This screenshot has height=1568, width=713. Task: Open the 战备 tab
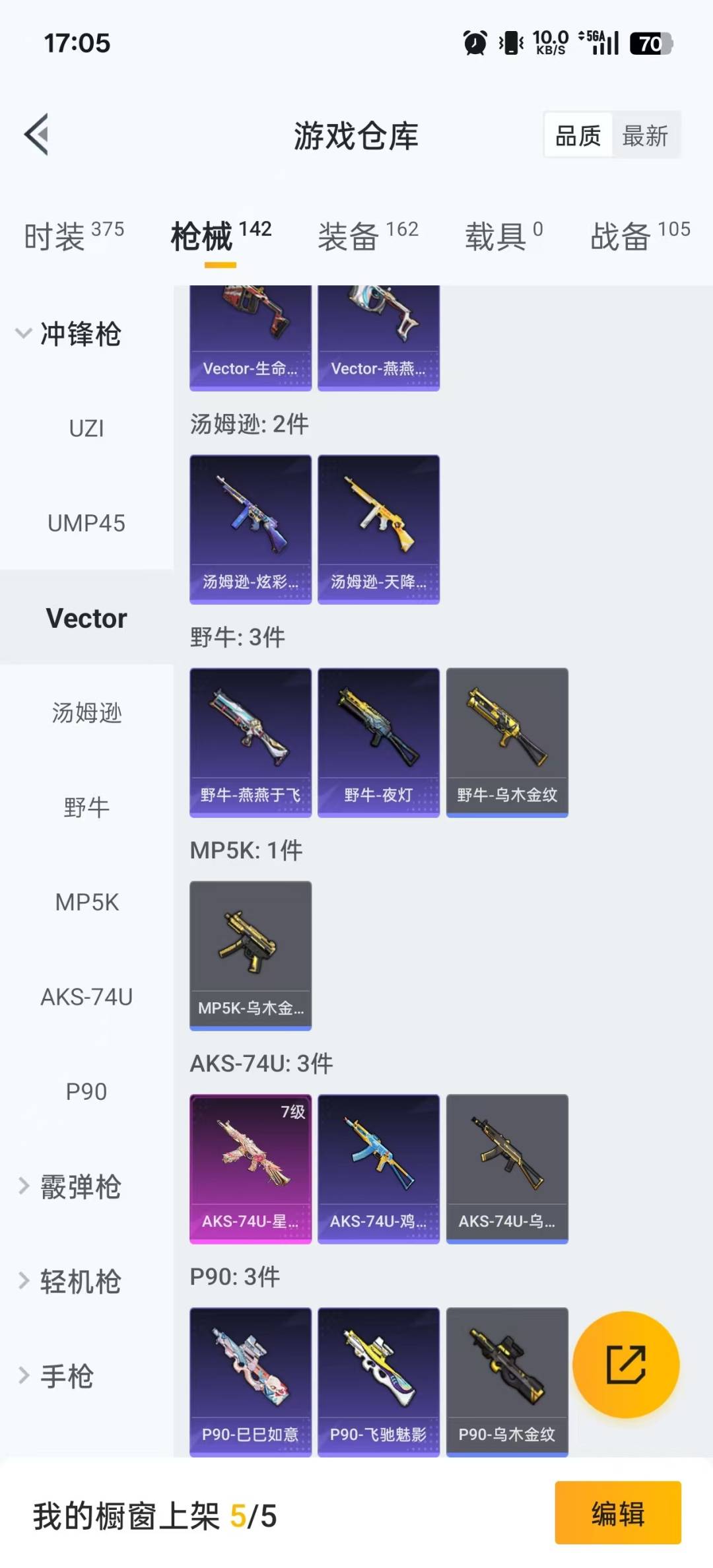pos(640,236)
